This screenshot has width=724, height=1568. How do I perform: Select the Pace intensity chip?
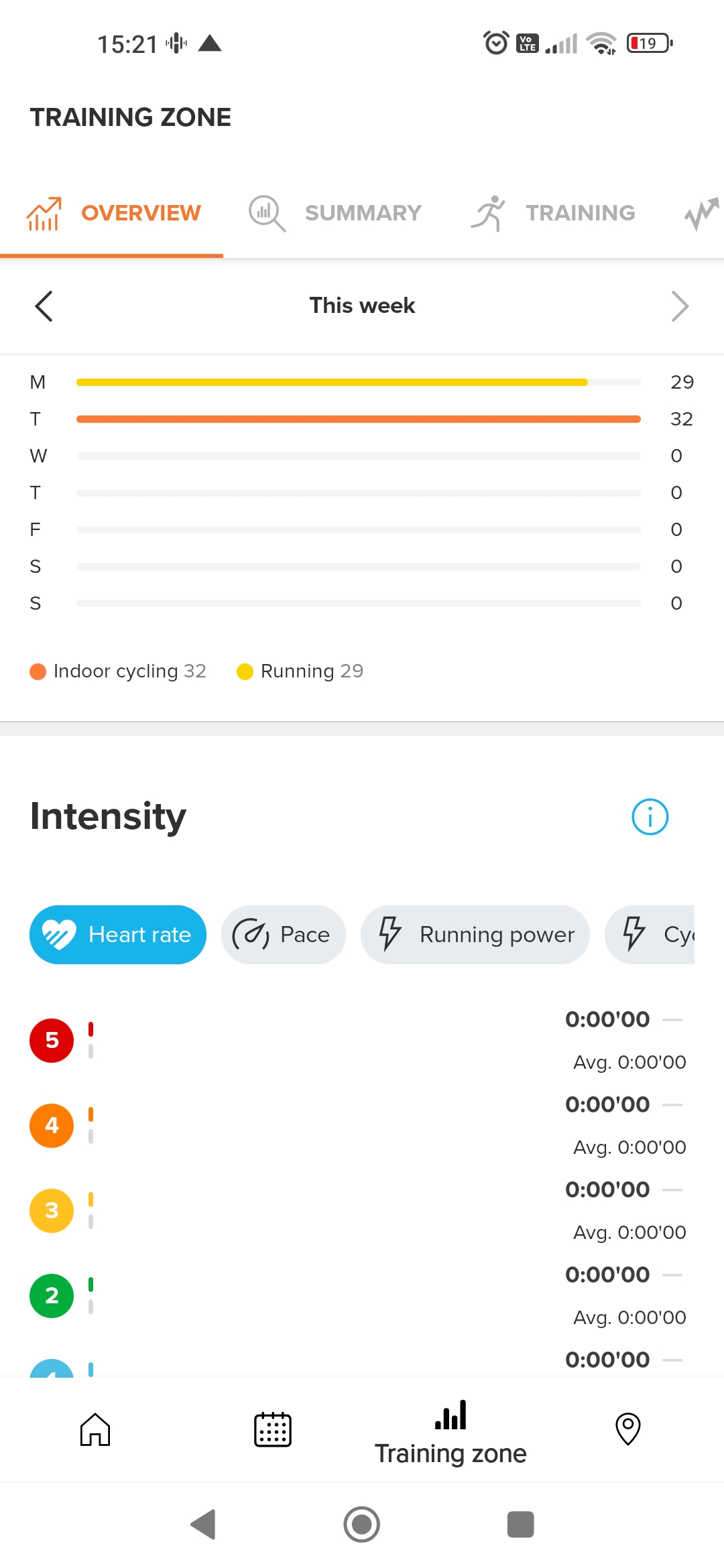click(284, 935)
